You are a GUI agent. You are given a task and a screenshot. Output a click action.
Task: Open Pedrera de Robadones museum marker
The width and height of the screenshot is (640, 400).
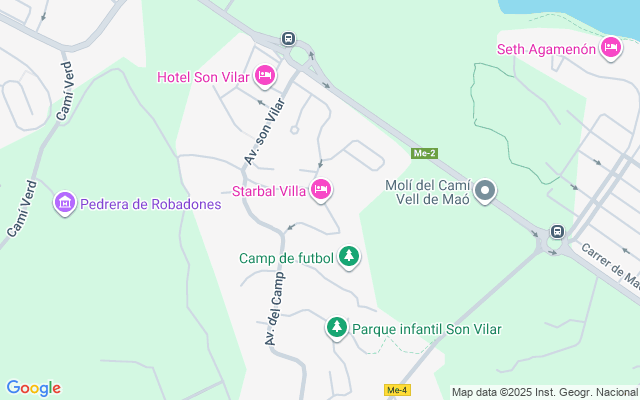65,203
